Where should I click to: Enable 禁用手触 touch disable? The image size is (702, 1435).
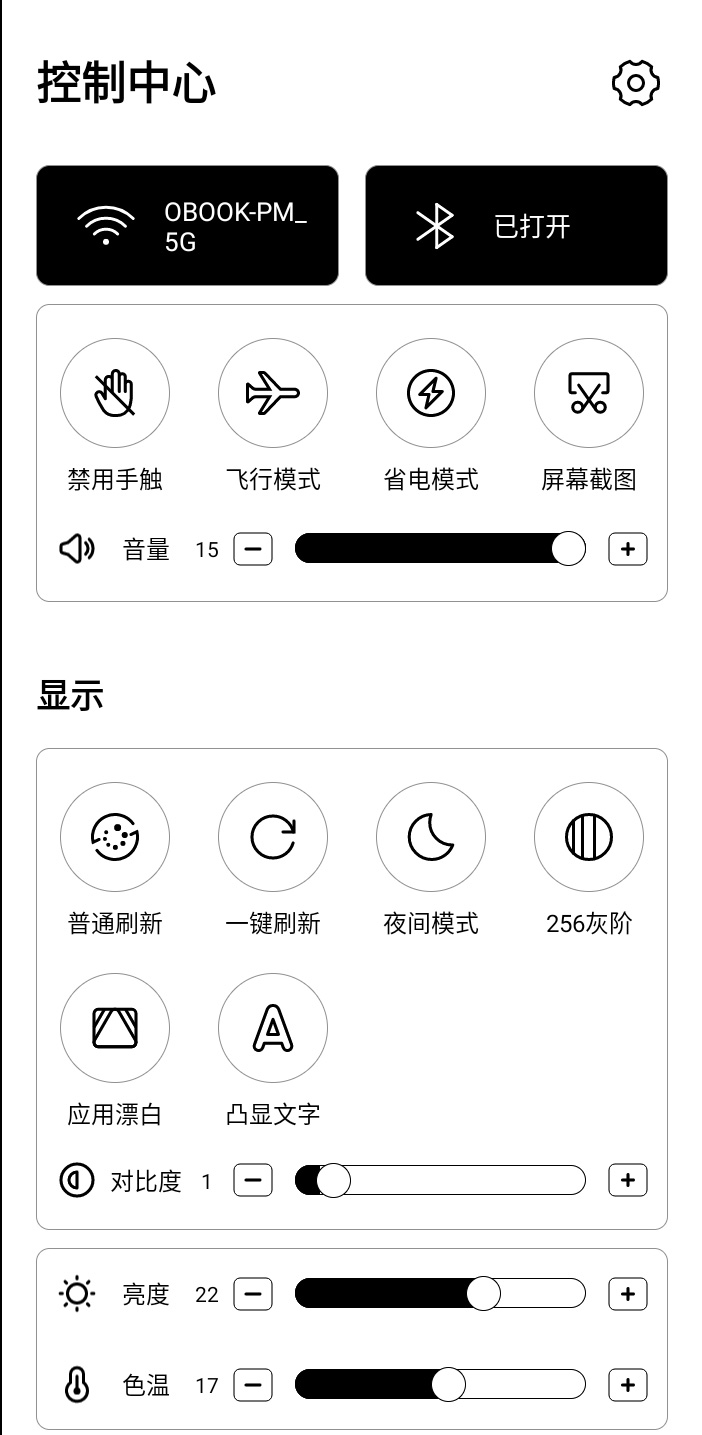(x=115, y=393)
